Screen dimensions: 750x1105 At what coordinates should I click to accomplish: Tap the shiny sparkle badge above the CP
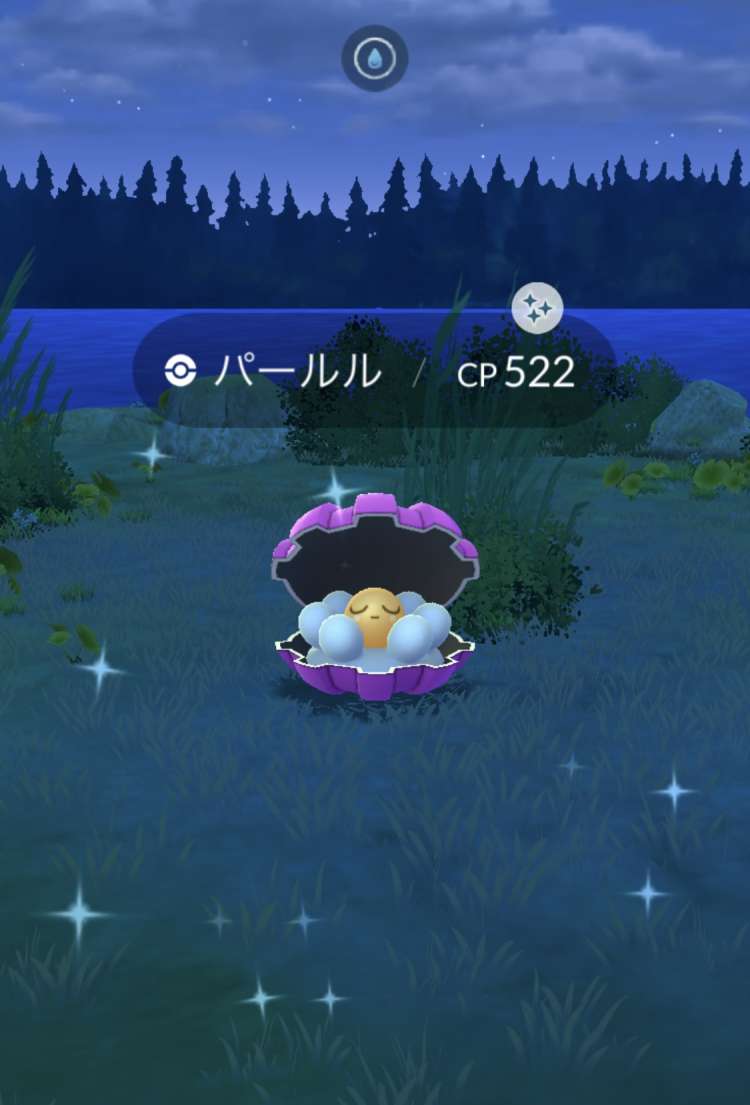coord(537,311)
